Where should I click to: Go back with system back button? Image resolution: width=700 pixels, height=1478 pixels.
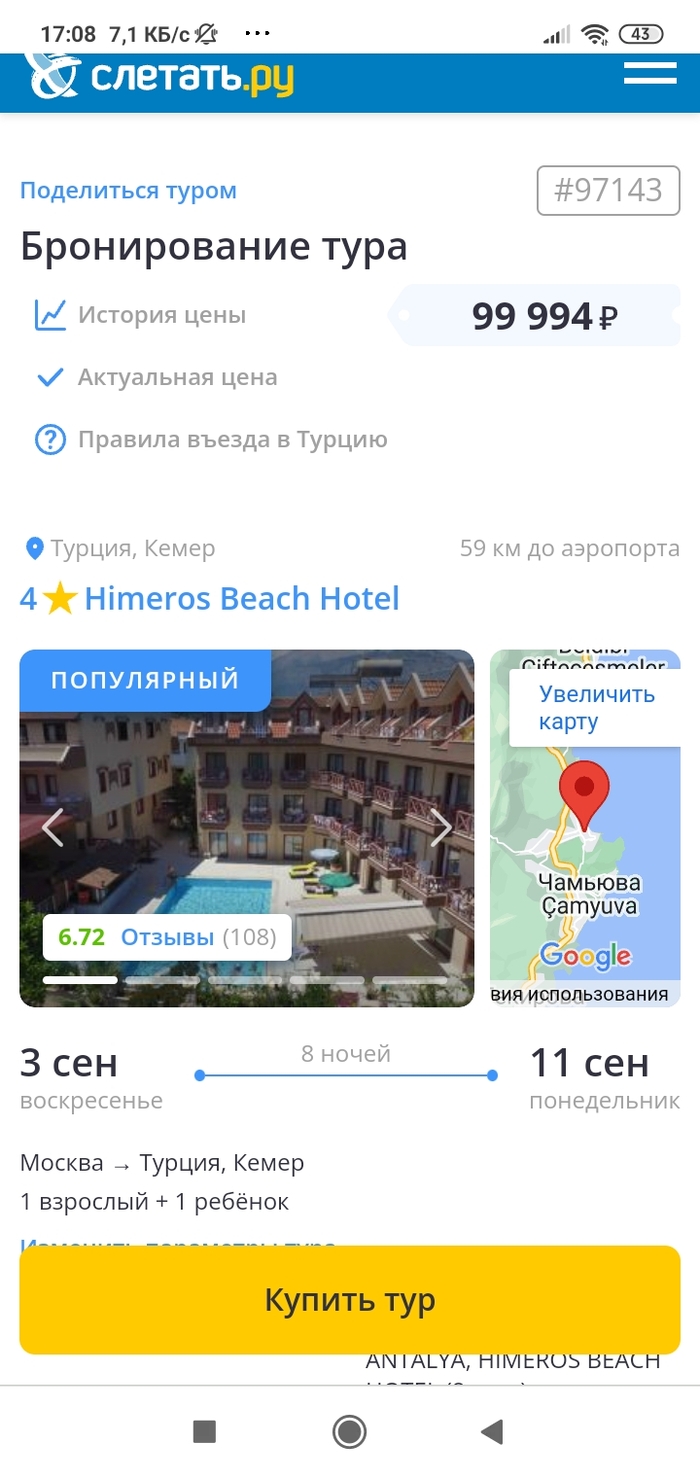click(x=492, y=1432)
